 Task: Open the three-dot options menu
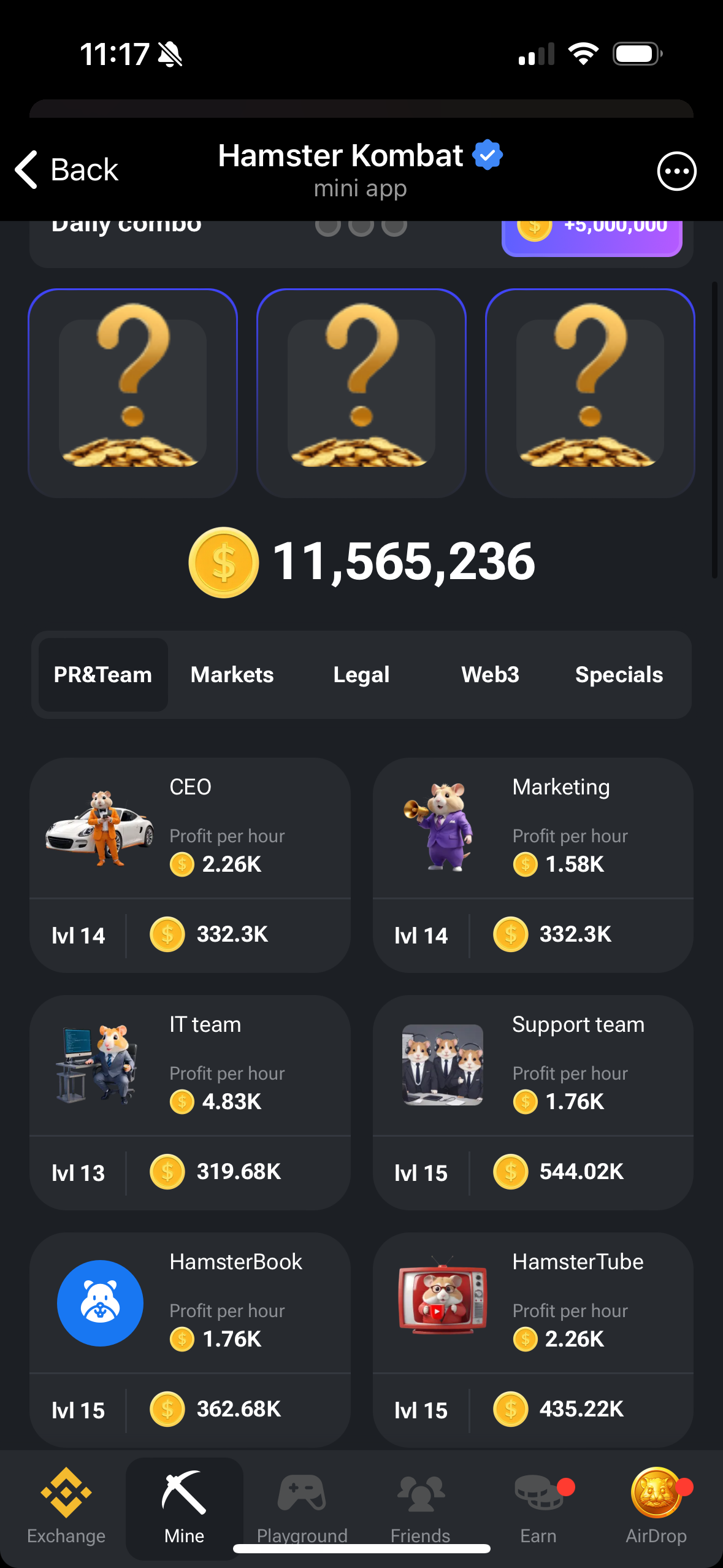pyautogui.click(x=676, y=171)
